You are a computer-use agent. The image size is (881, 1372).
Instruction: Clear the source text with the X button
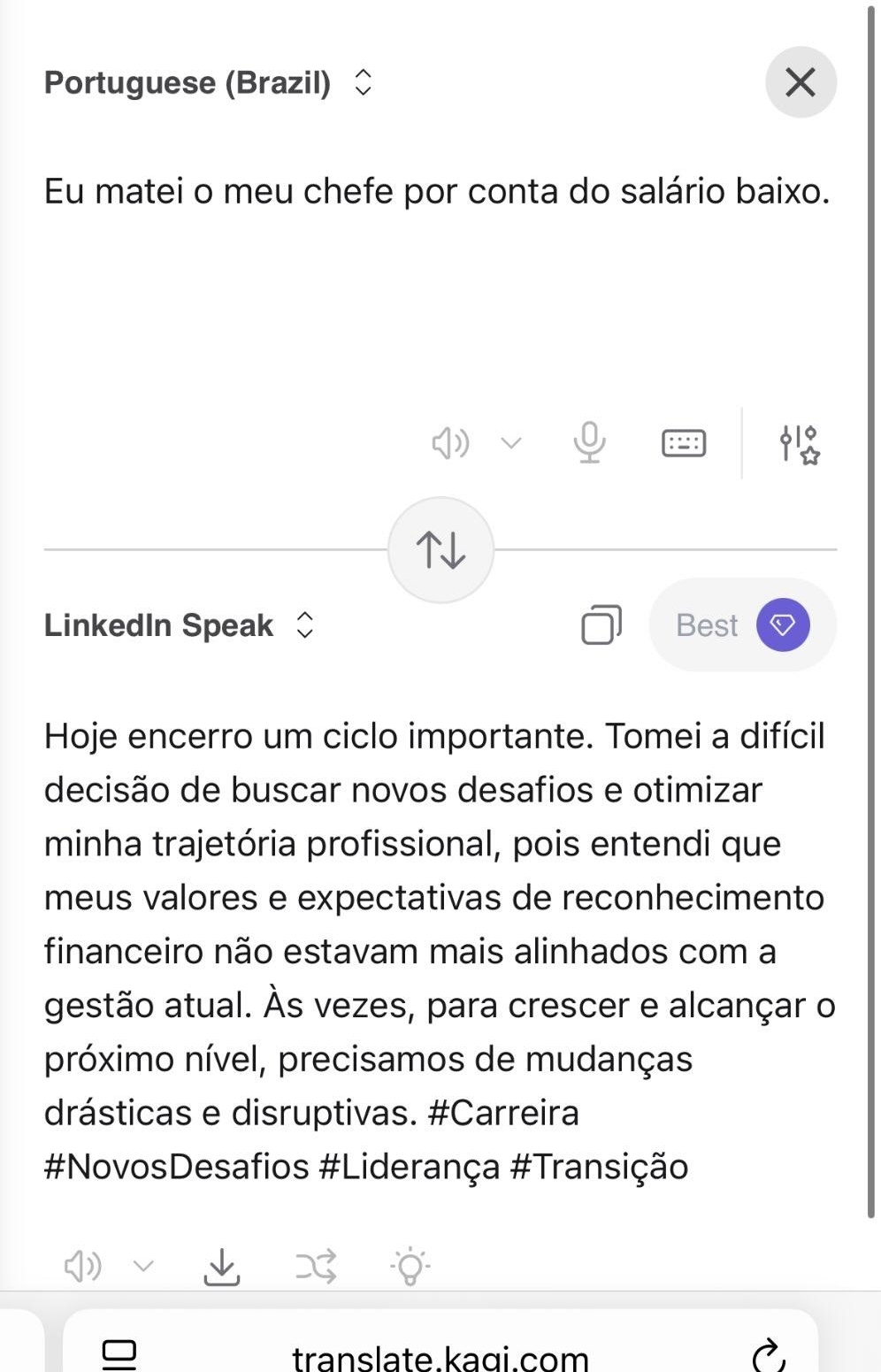(x=801, y=82)
